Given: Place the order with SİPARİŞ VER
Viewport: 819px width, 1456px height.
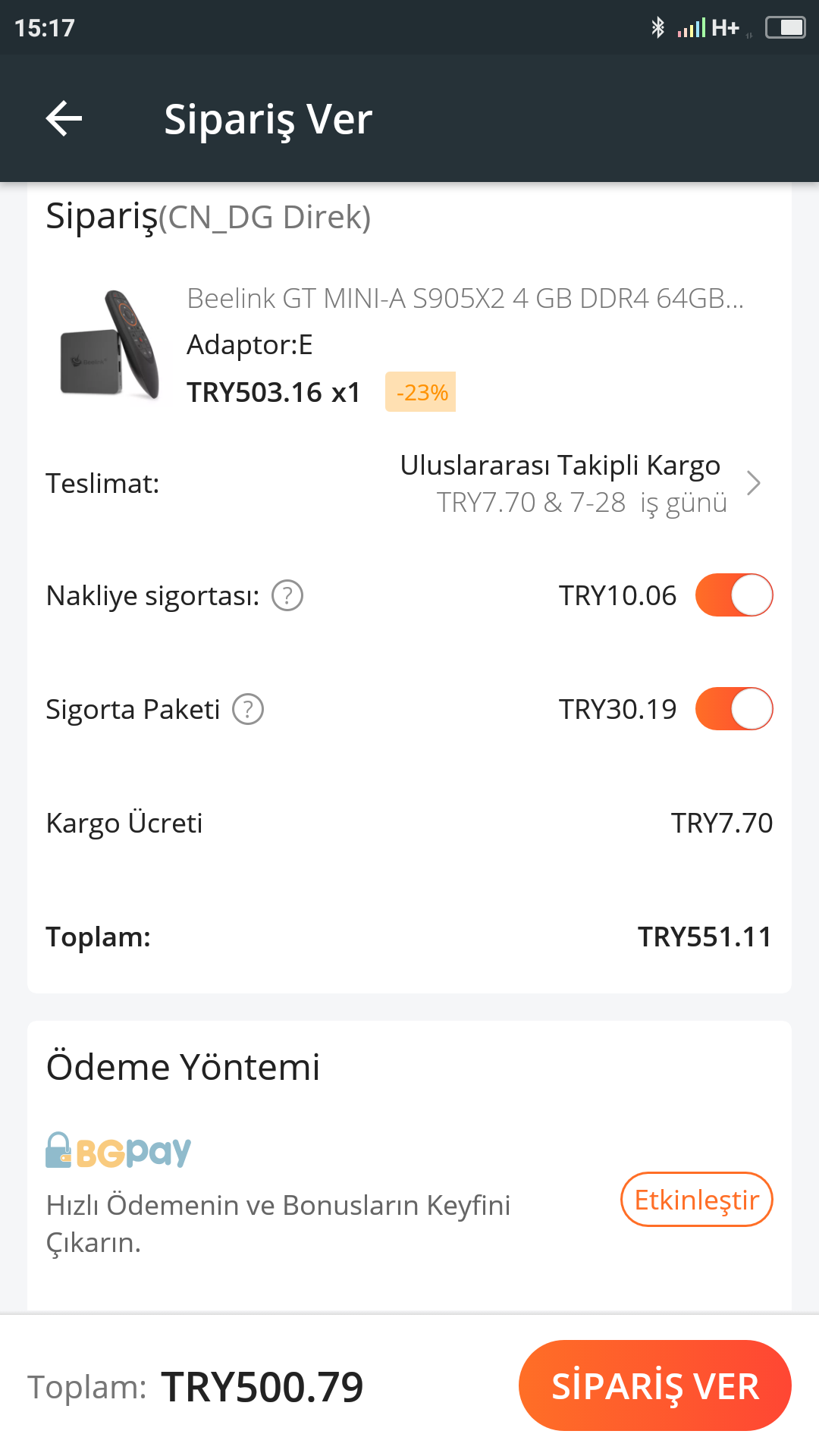Looking at the screenshot, I should pos(655,1386).
